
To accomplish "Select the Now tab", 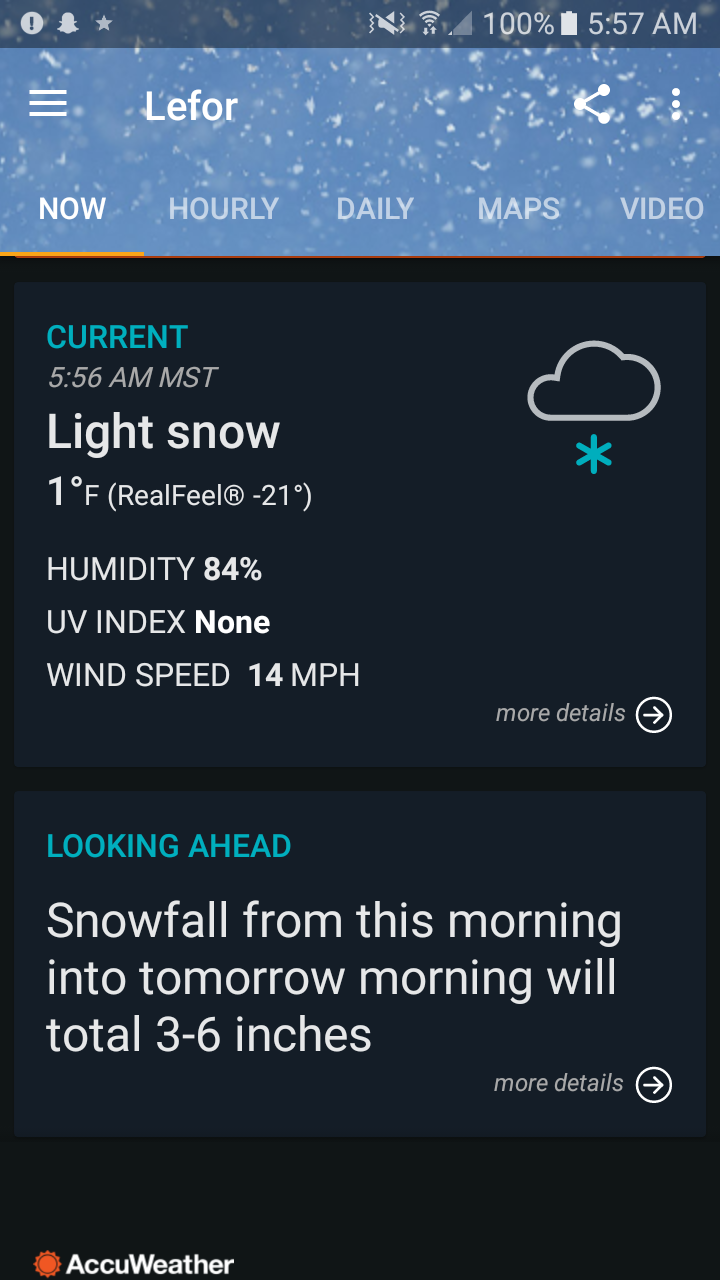I will point(72,209).
